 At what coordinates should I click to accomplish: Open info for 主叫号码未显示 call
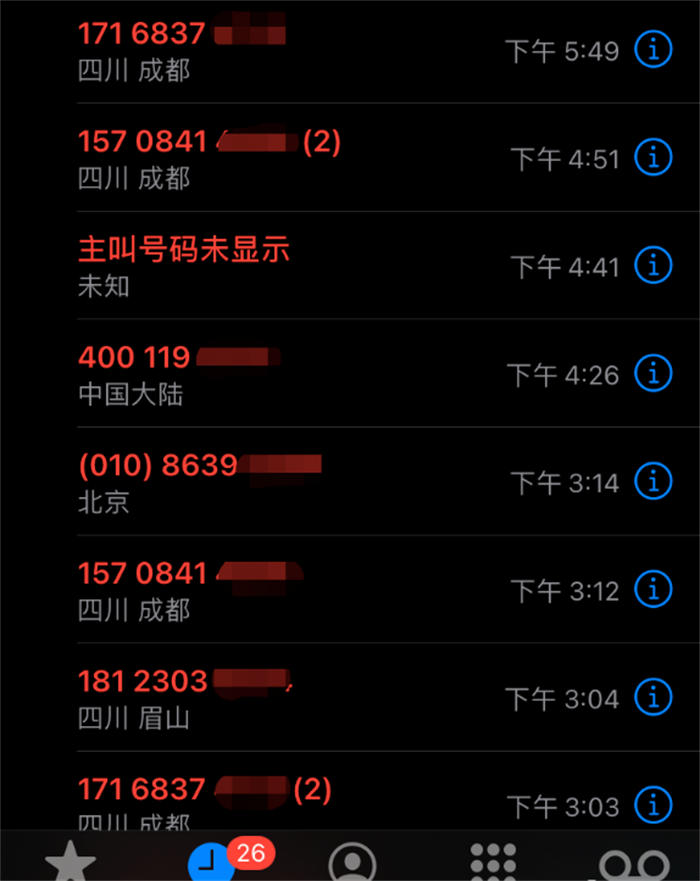[x=654, y=265]
